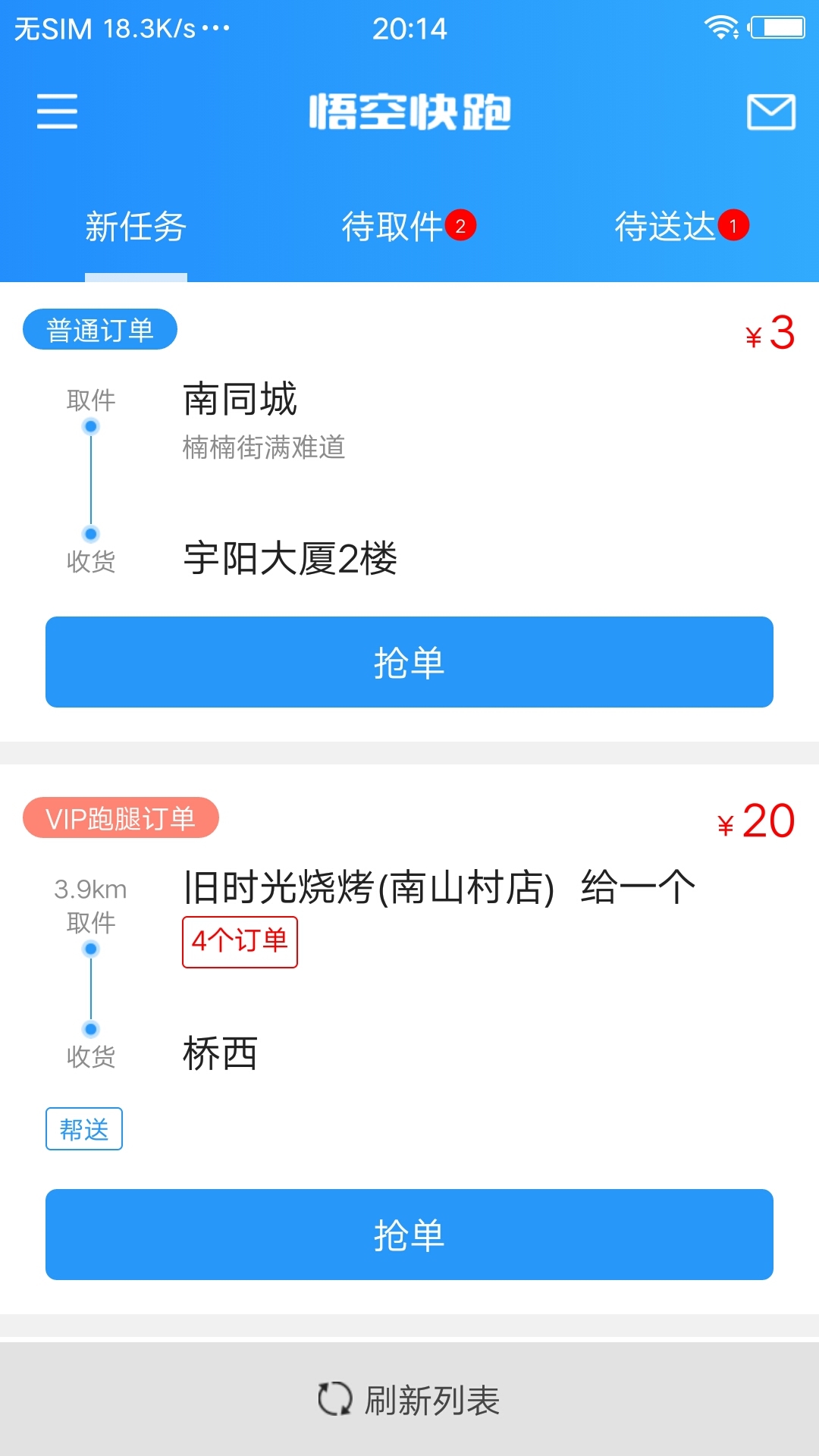
Task: Click the delivery location dot on the VIP order
Action: click(91, 1030)
